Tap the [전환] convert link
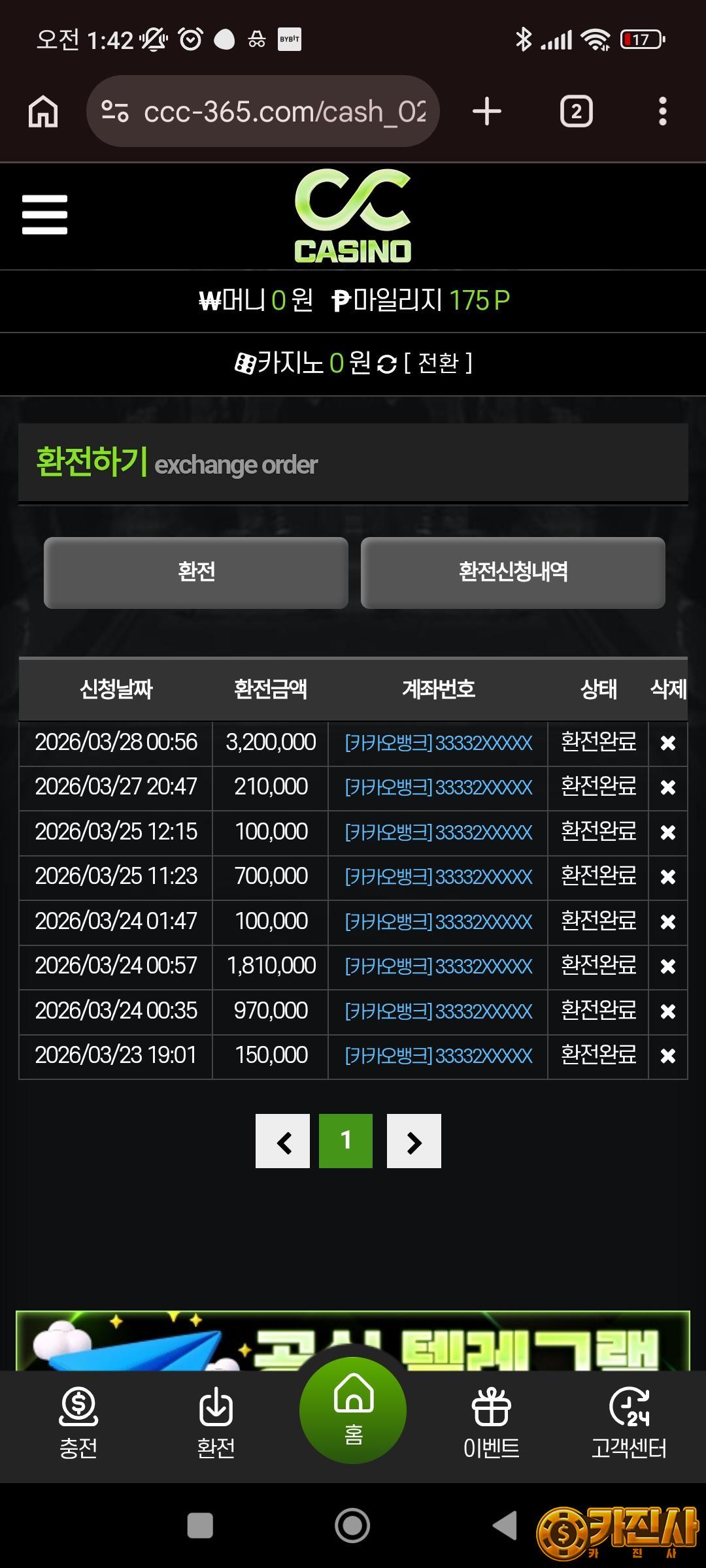The image size is (706, 1568). tap(438, 363)
